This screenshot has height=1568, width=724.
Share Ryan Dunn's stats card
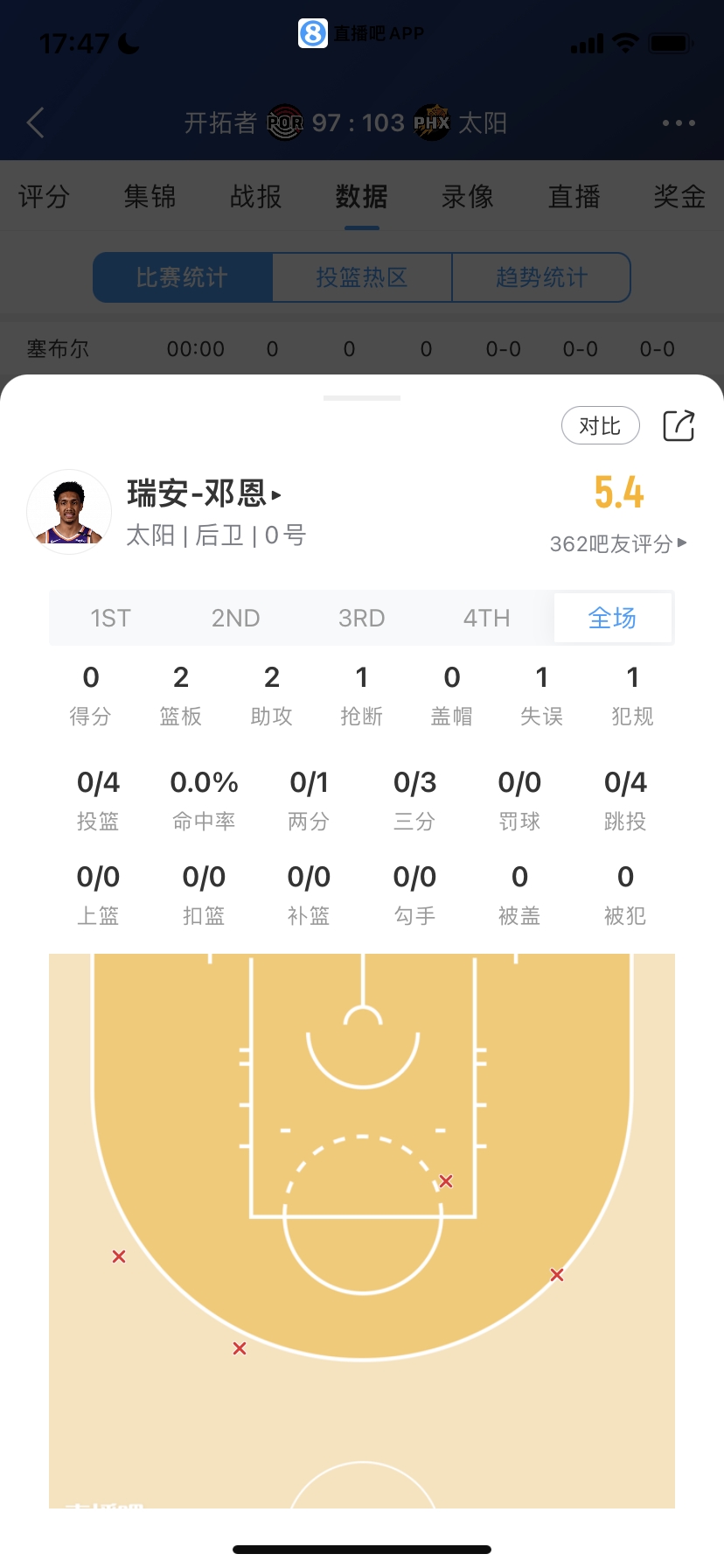click(x=679, y=426)
